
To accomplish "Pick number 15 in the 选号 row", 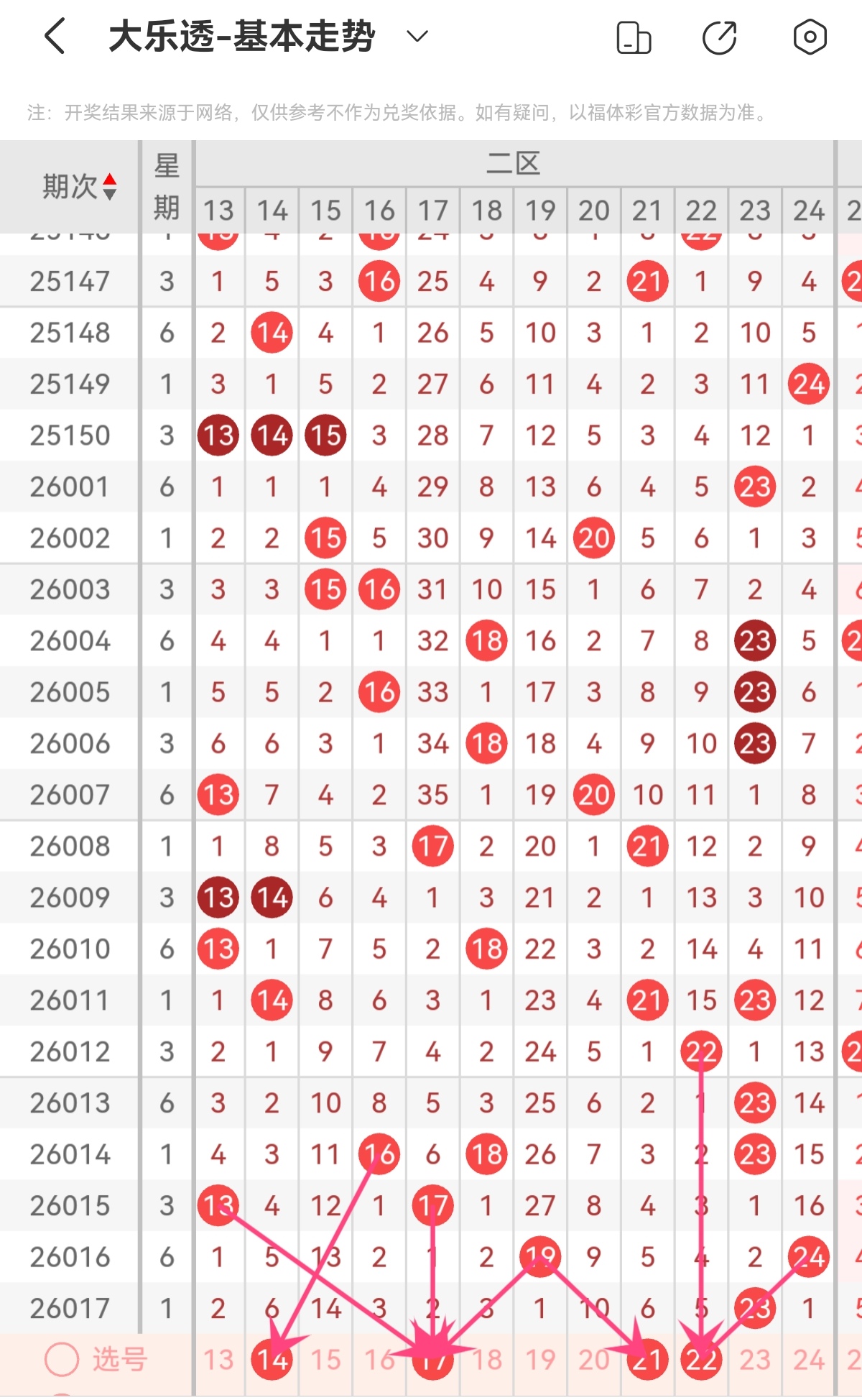I will pos(325,1360).
